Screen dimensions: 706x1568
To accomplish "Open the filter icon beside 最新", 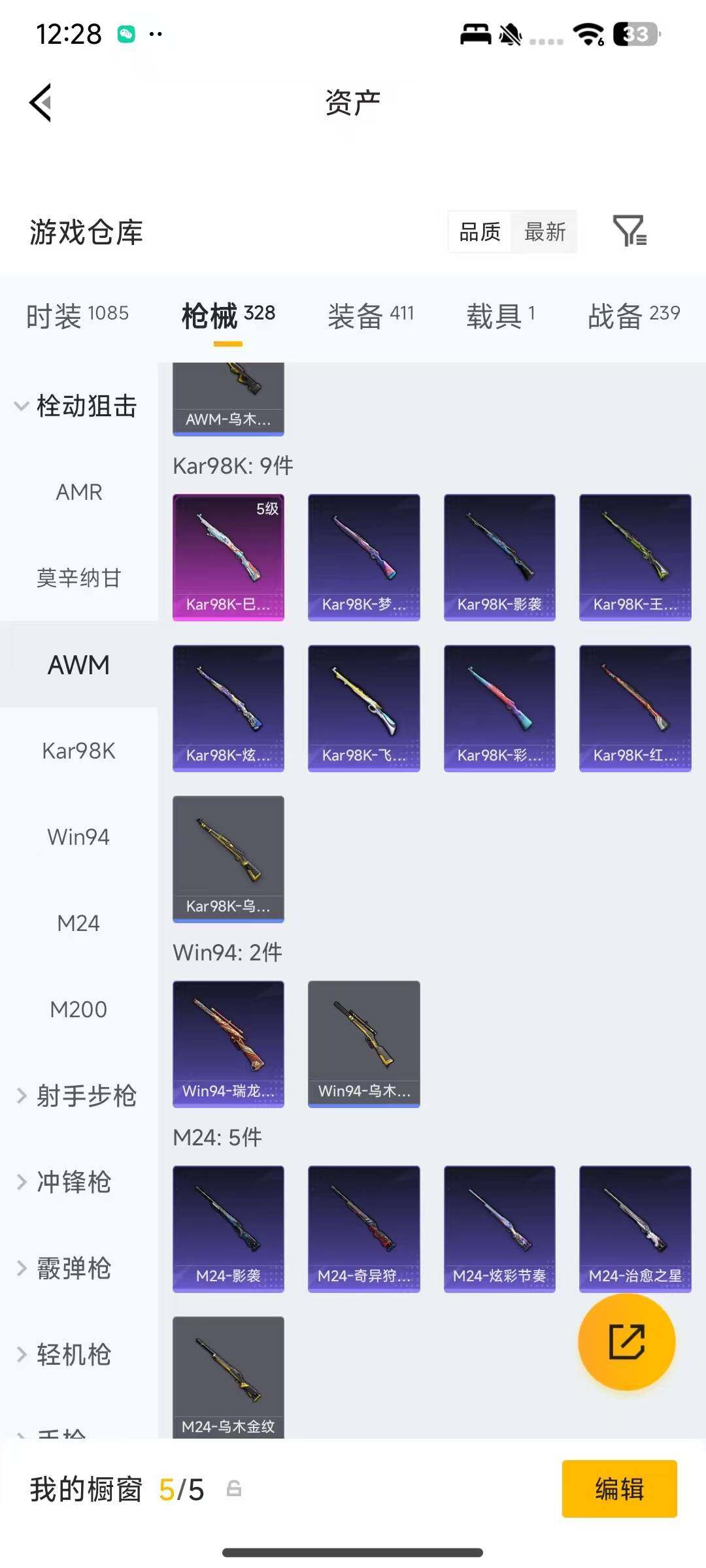I will point(630,232).
